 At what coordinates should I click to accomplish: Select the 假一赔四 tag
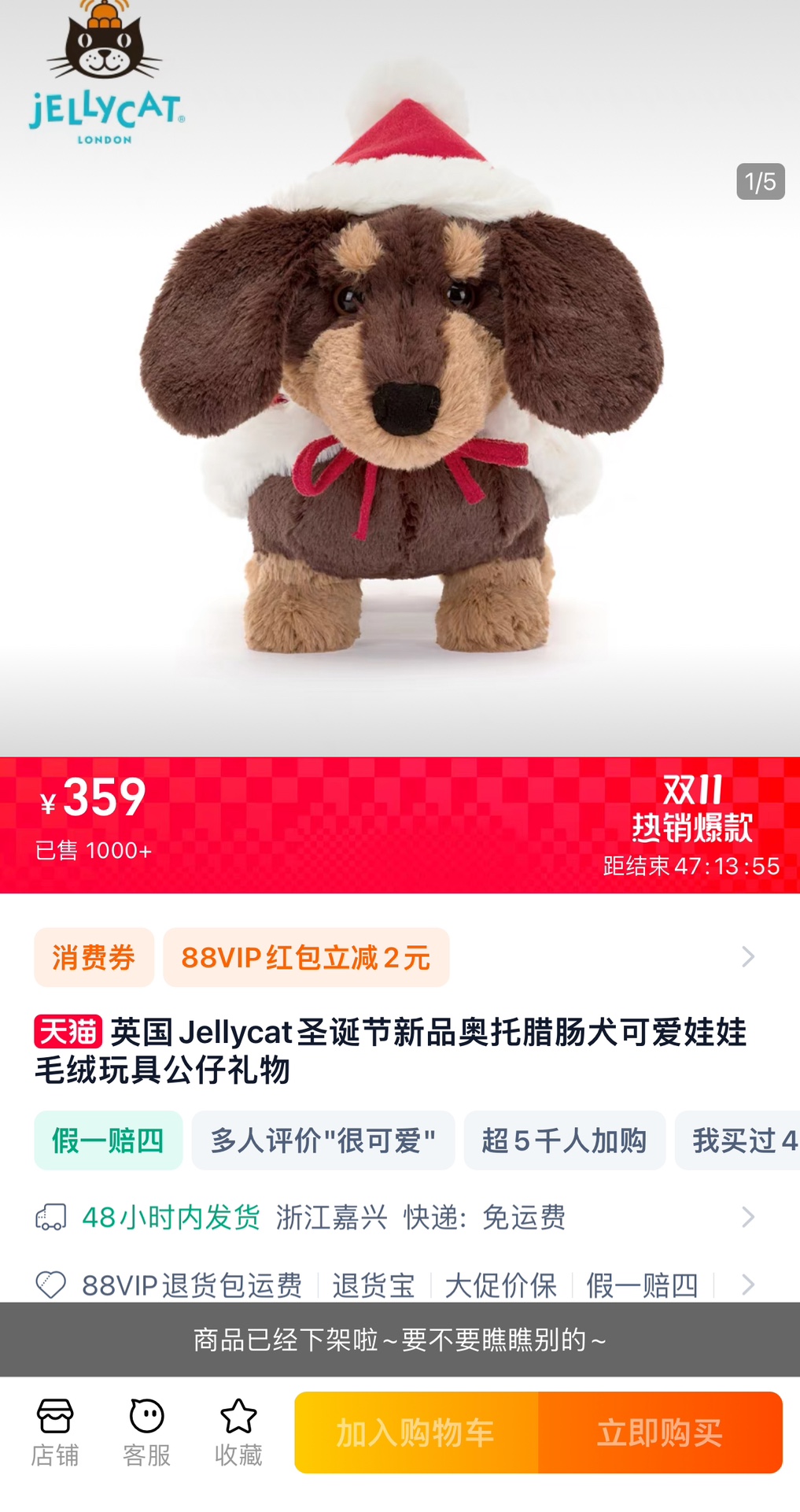click(x=109, y=1140)
